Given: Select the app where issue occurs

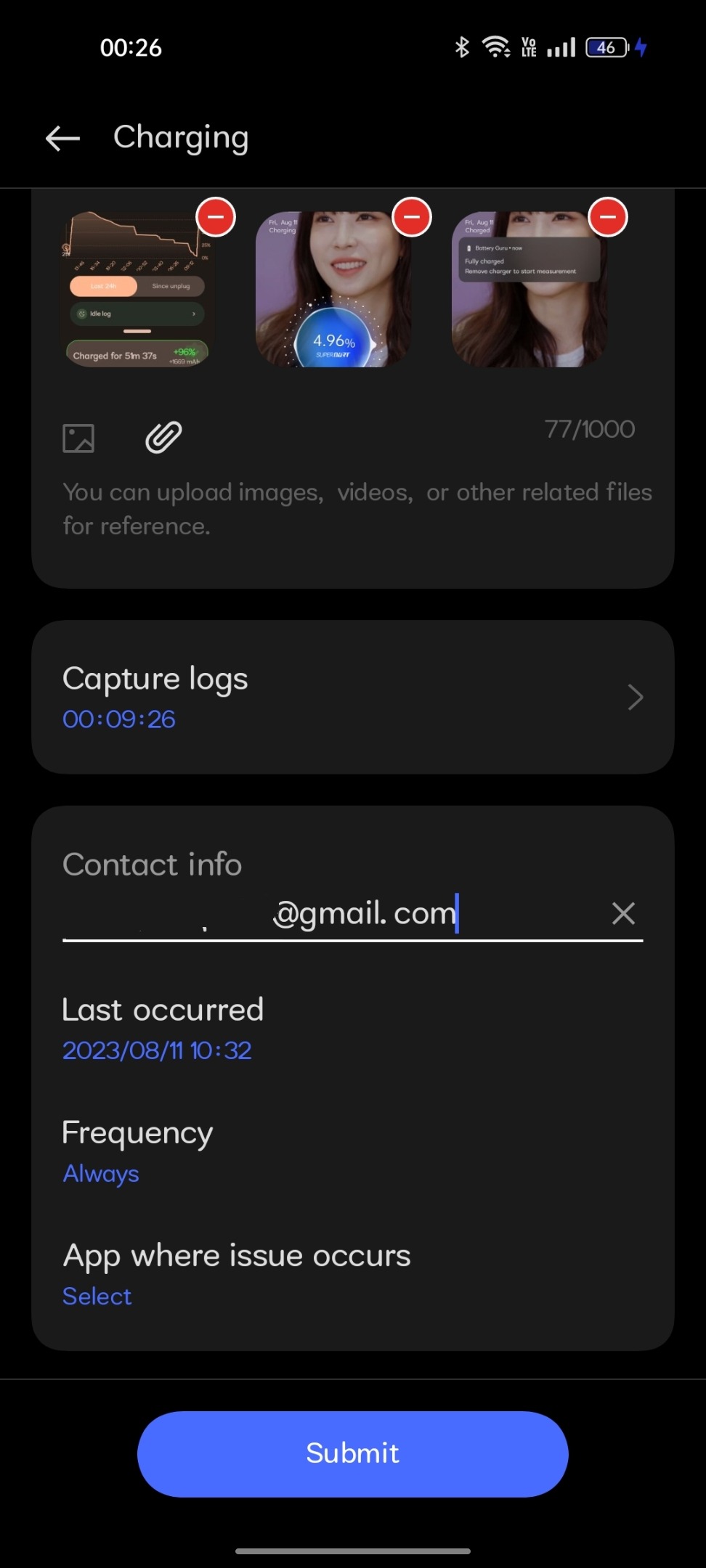Looking at the screenshot, I should (x=97, y=1297).
